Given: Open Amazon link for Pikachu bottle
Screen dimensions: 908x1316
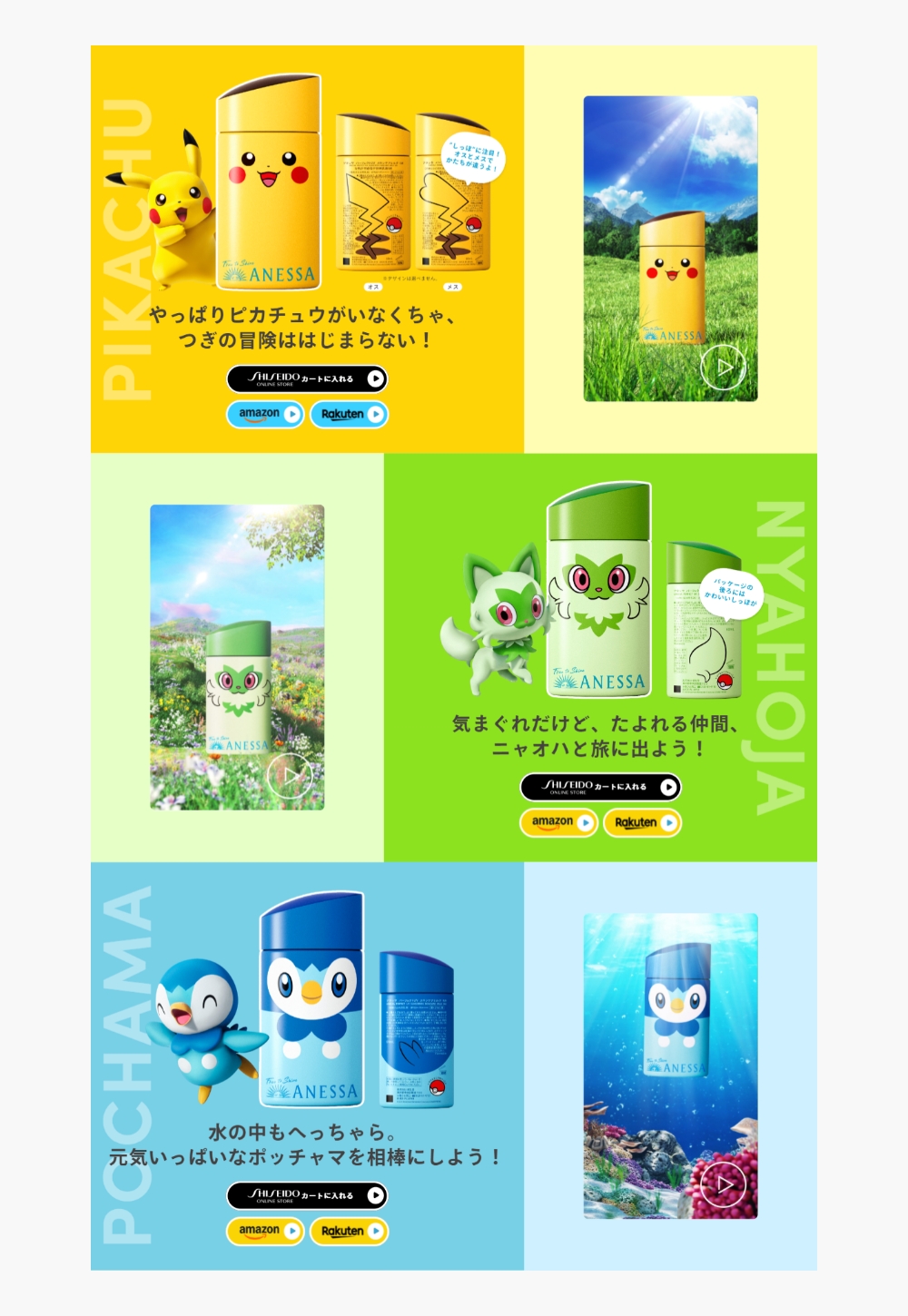Looking at the screenshot, I should point(265,414).
